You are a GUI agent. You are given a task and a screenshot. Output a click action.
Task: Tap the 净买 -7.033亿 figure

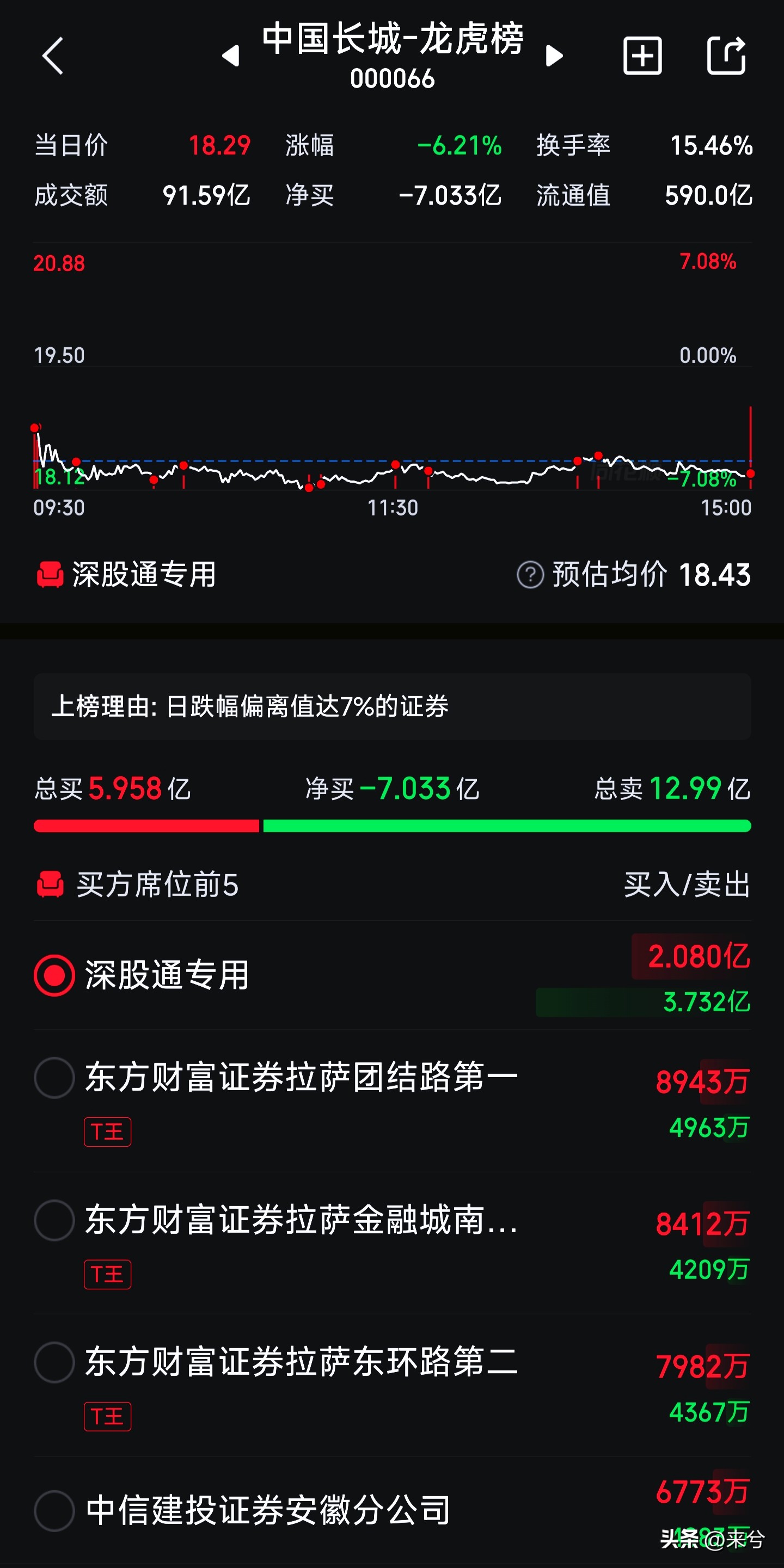(x=390, y=789)
